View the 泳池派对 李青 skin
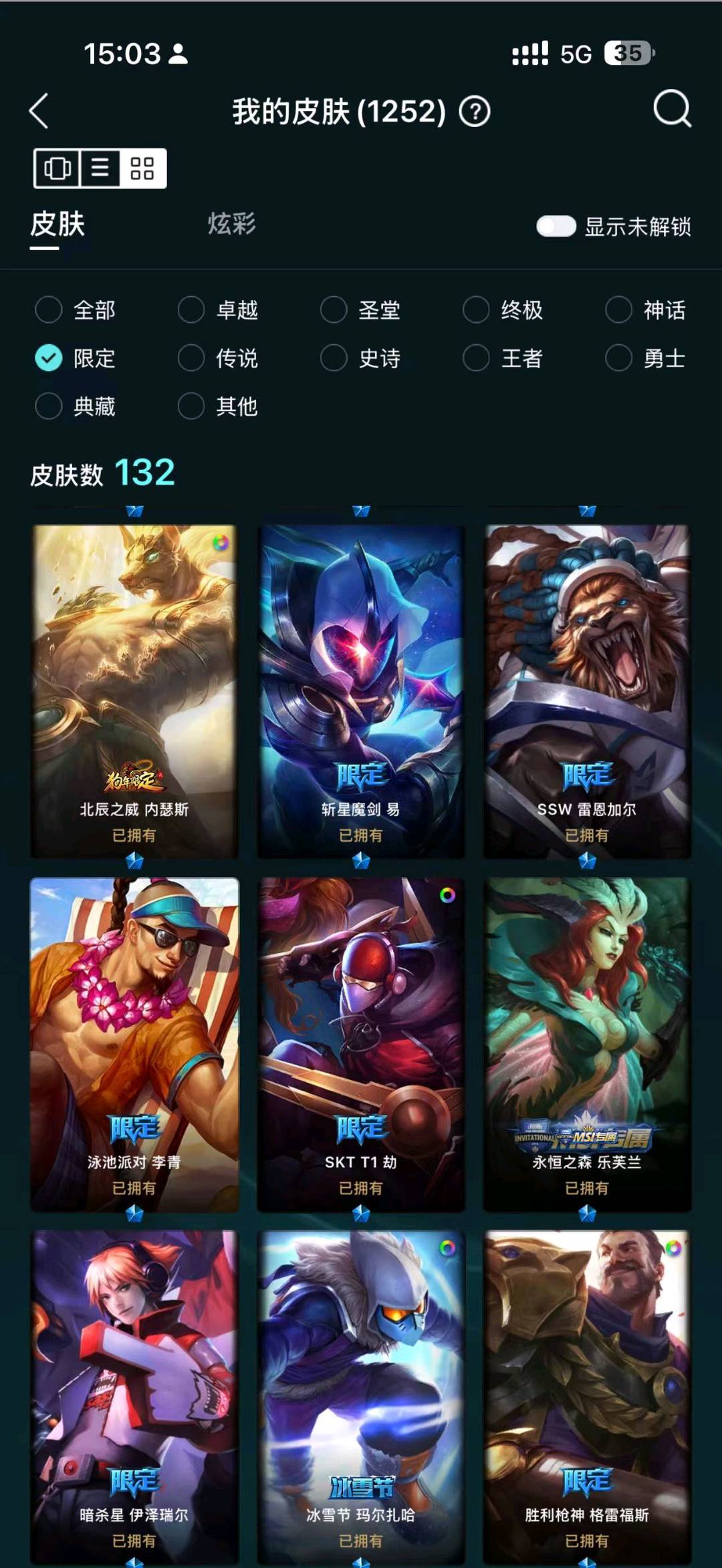 point(134,1044)
